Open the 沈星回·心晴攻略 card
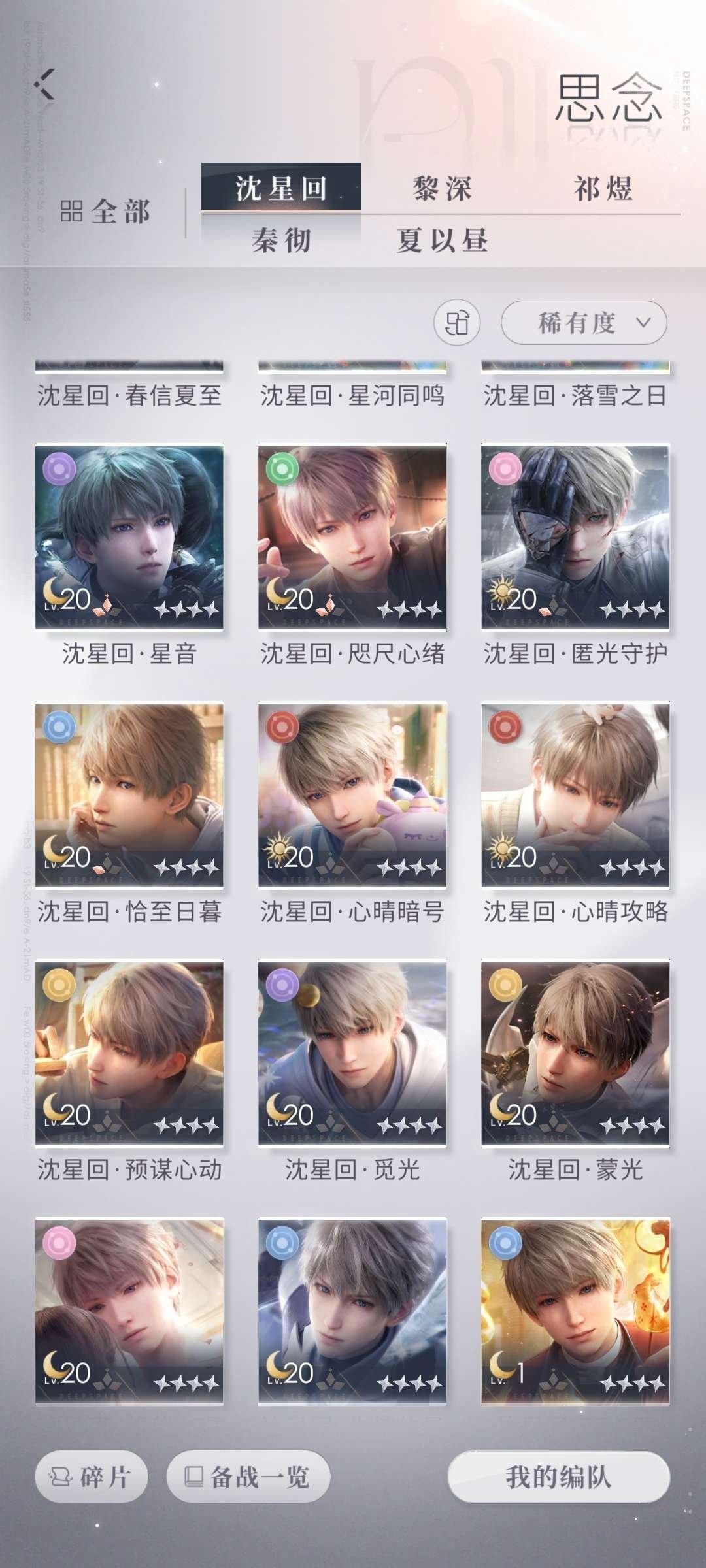The width and height of the screenshot is (706, 1568). [x=575, y=795]
